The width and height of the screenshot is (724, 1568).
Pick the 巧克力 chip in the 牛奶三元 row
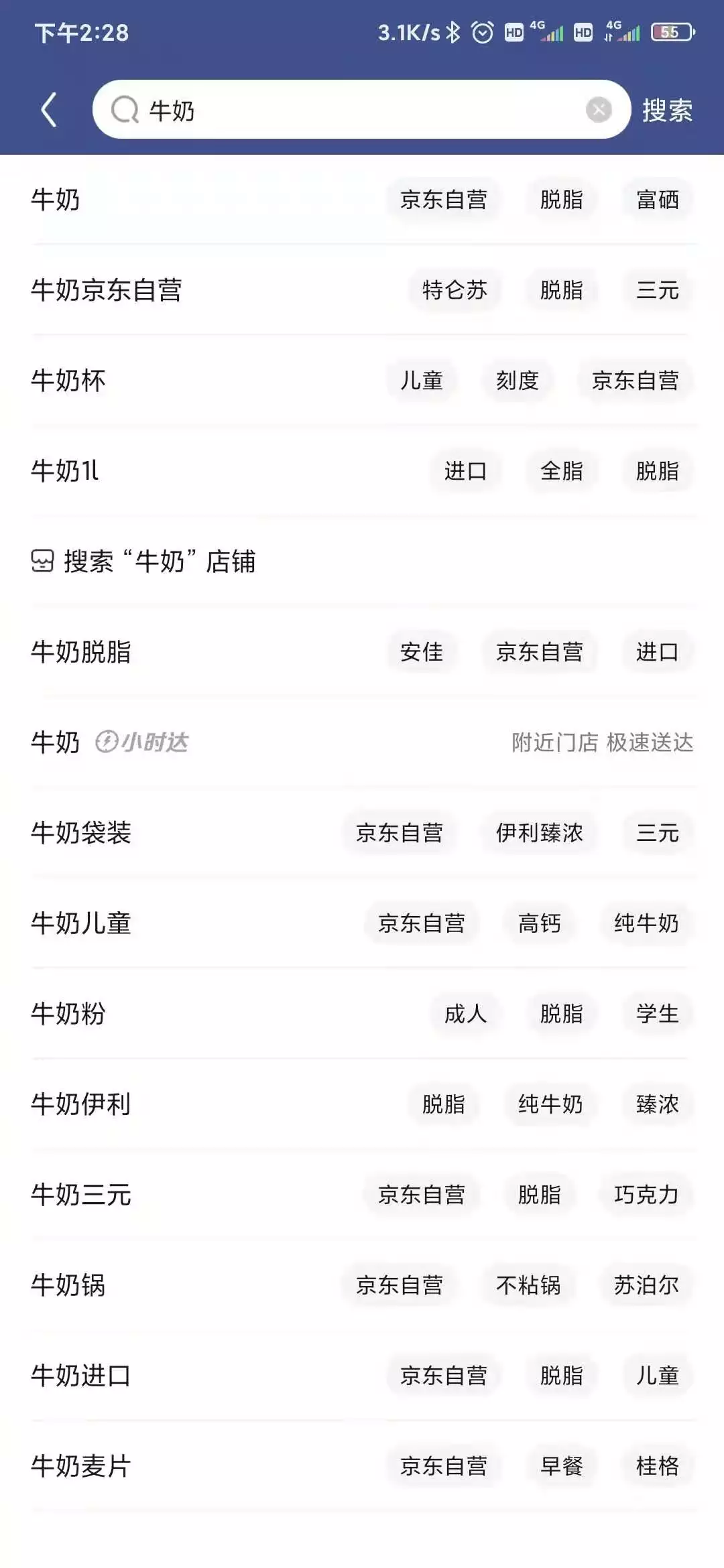tap(646, 1195)
